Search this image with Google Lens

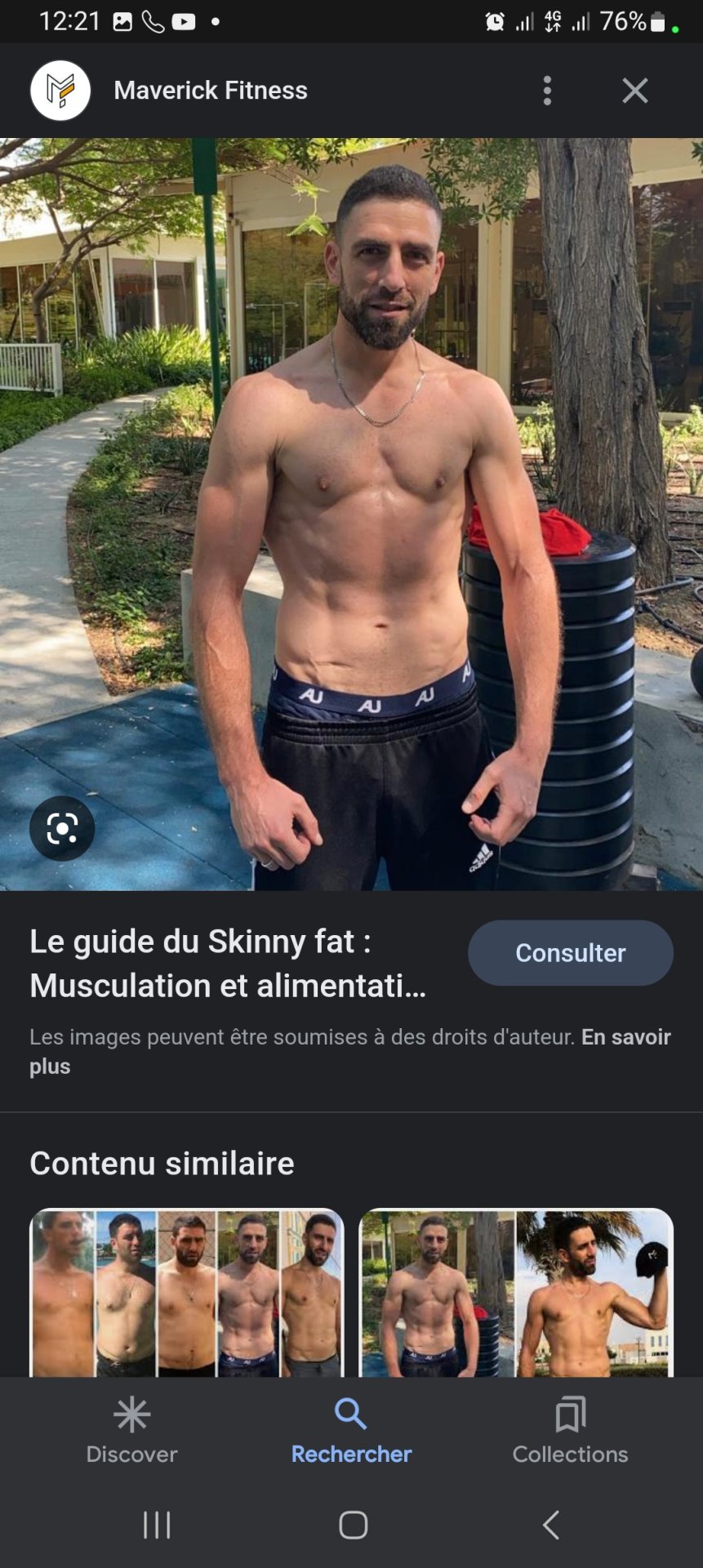pos(62,828)
